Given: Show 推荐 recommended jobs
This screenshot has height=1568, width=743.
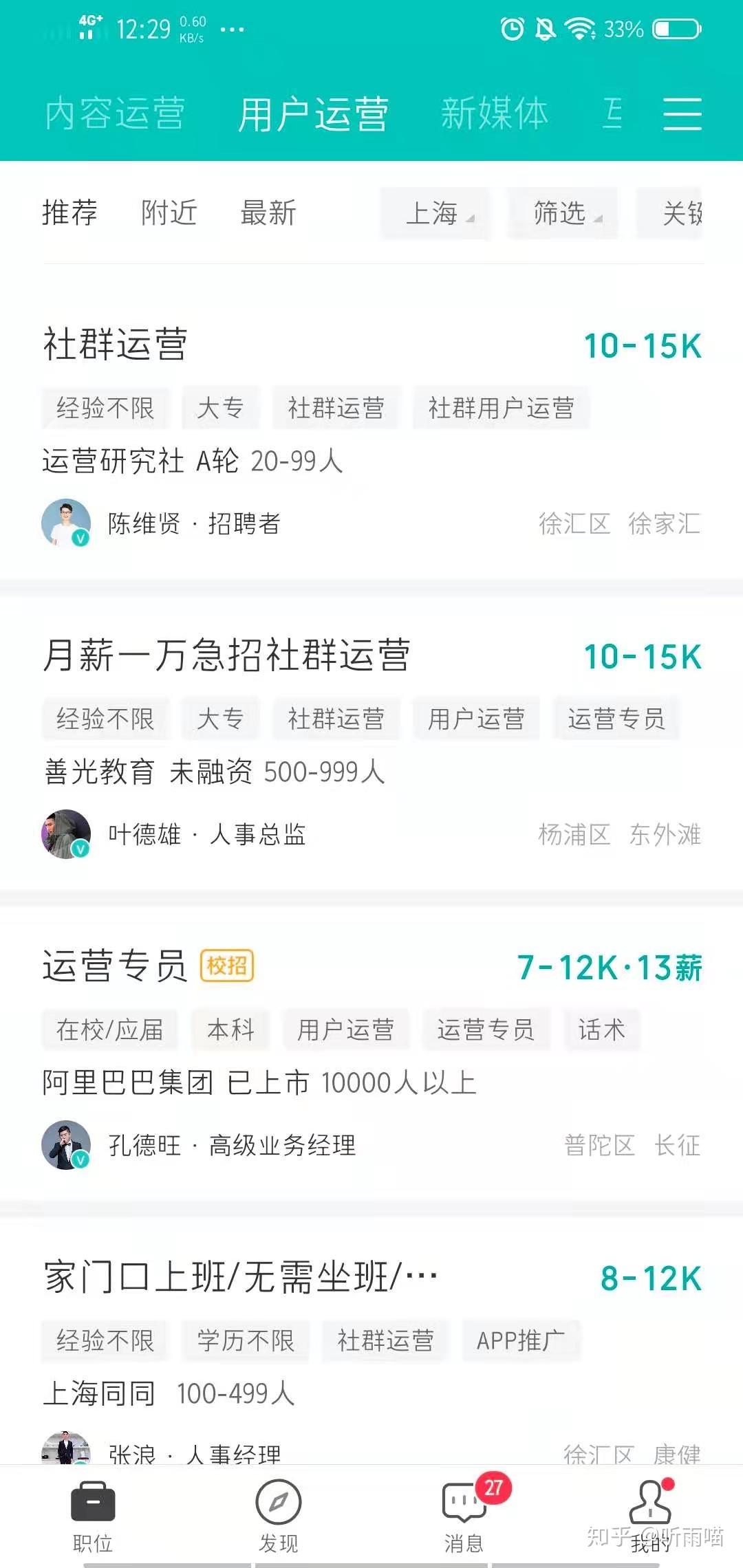Looking at the screenshot, I should pyautogui.click(x=69, y=213).
